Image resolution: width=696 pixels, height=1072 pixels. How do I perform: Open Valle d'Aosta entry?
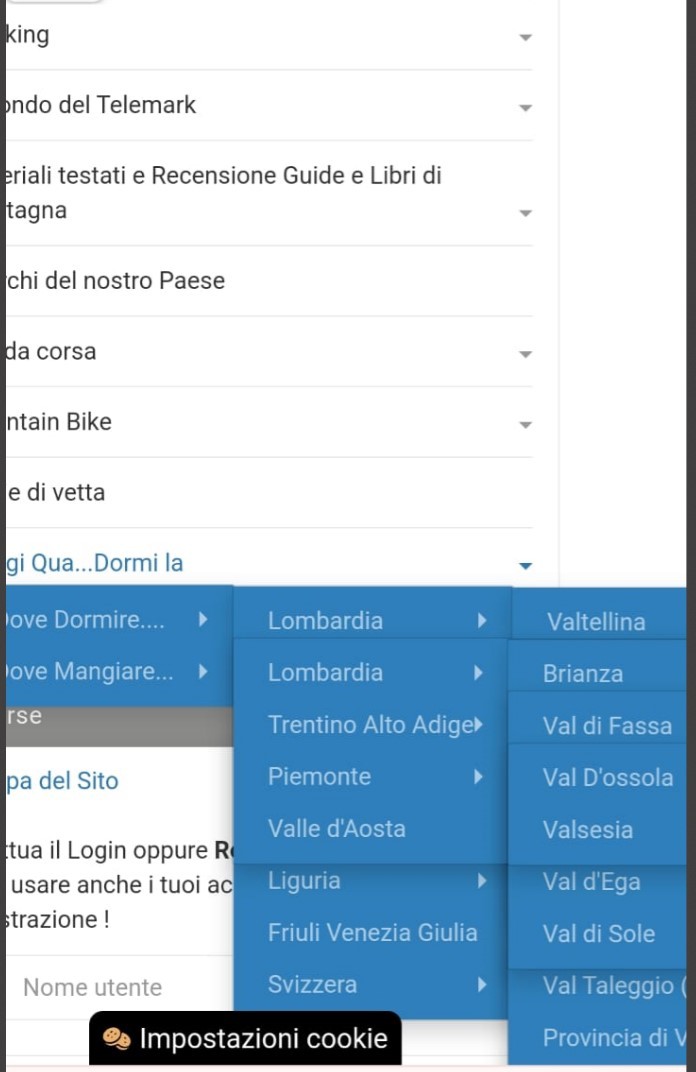pos(337,828)
